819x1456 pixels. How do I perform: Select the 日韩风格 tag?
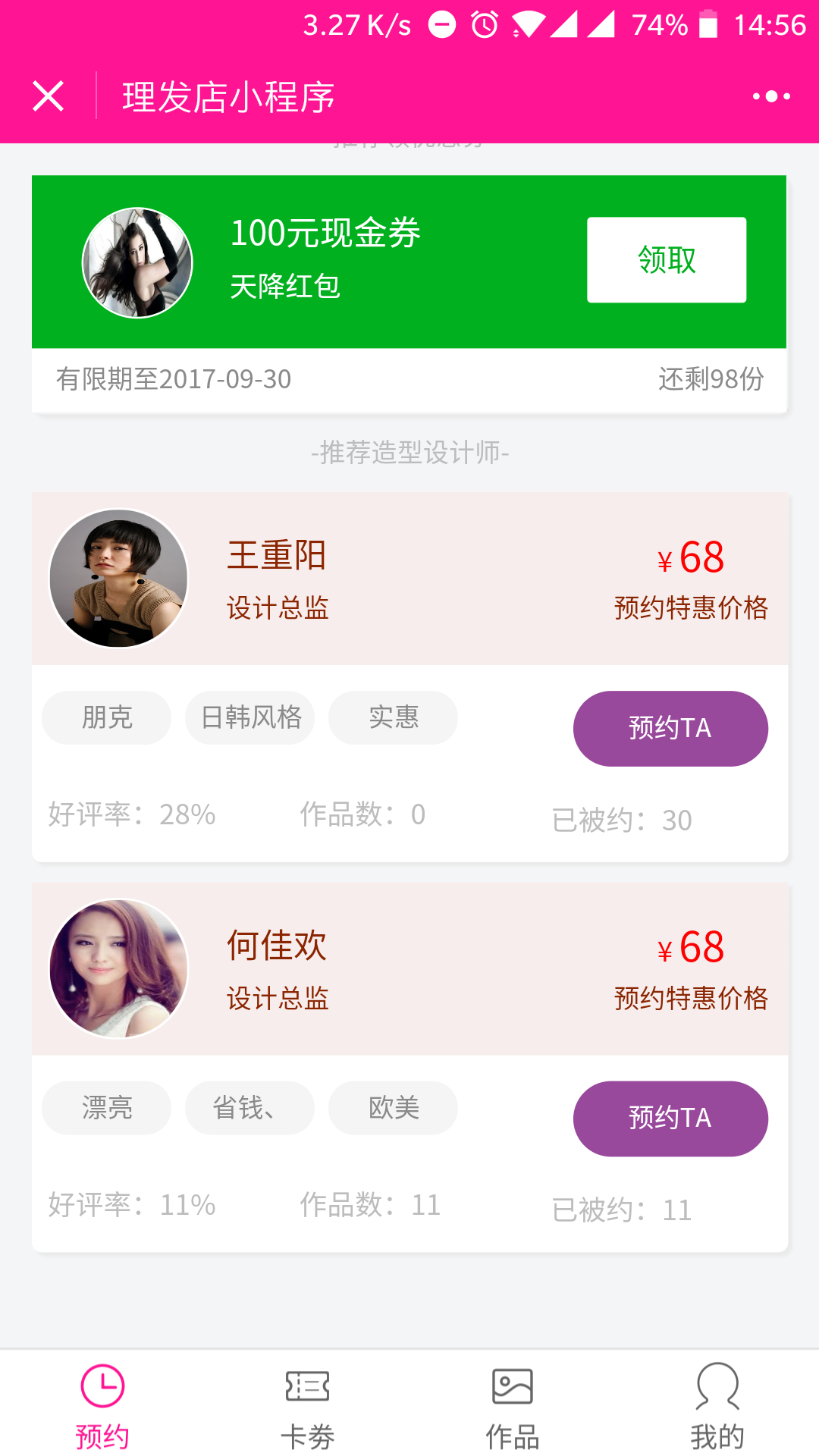[250, 717]
